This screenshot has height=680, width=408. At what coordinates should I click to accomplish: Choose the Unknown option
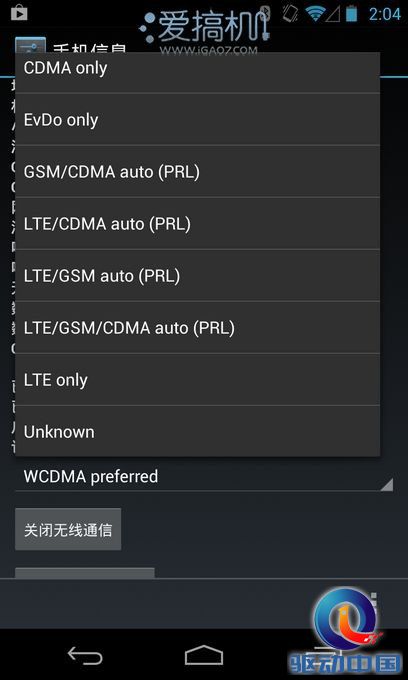tap(197, 432)
